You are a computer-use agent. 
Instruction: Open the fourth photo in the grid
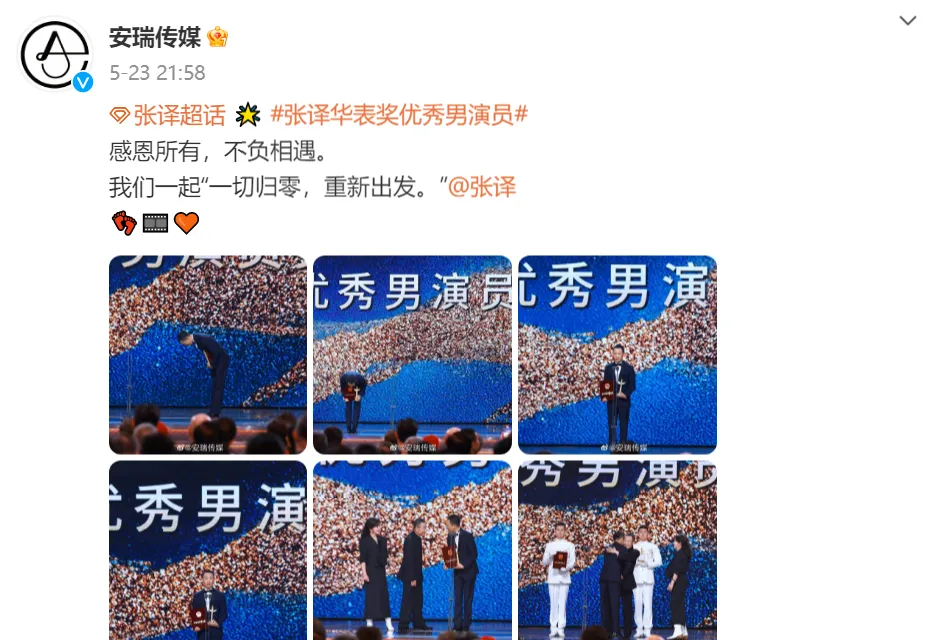[208, 550]
